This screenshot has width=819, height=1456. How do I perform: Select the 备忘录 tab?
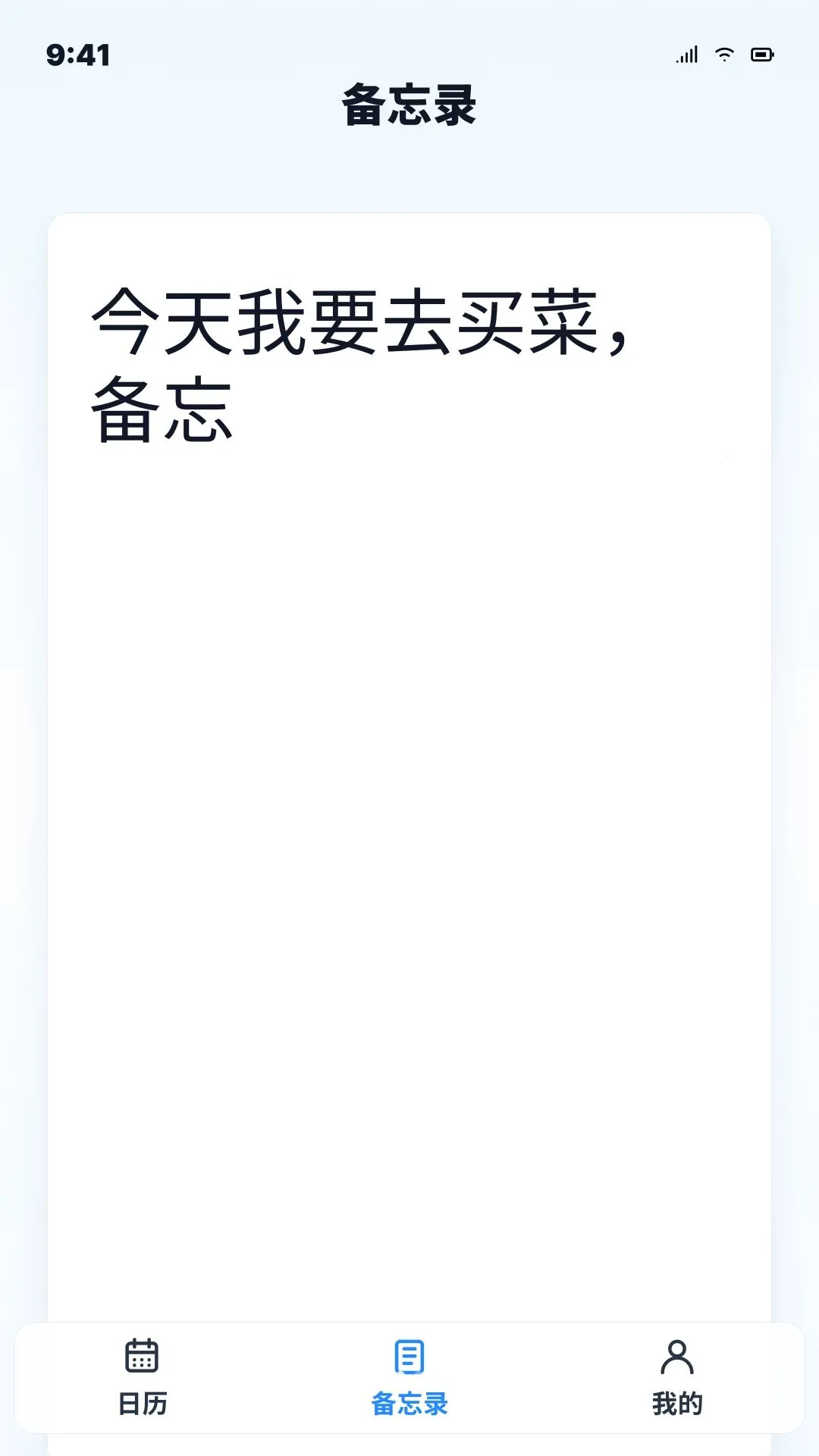click(x=409, y=1377)
